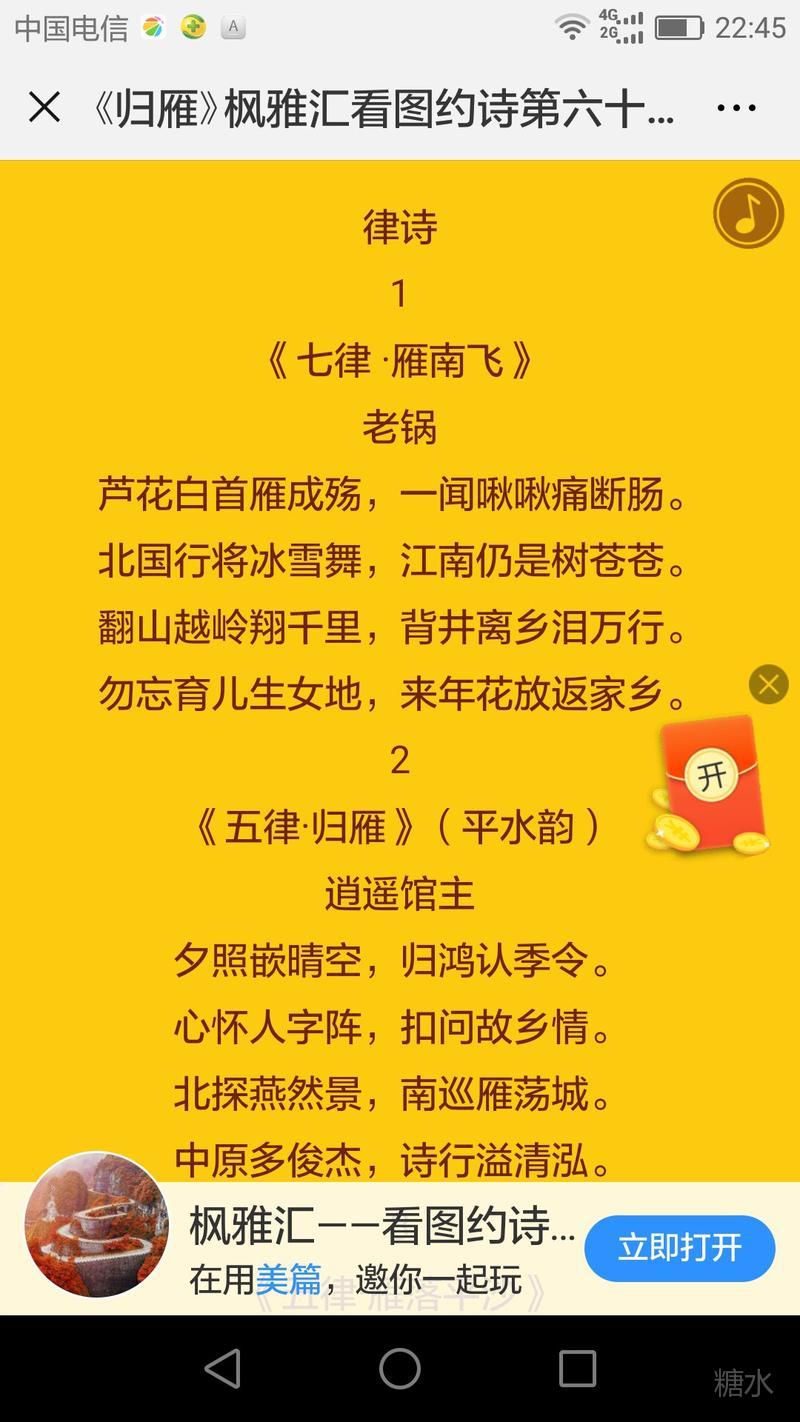Image resolution: width=800 pixels, height=1422 pixels.
Task: Return to the home screen
Action: [x=400, y=1368]
